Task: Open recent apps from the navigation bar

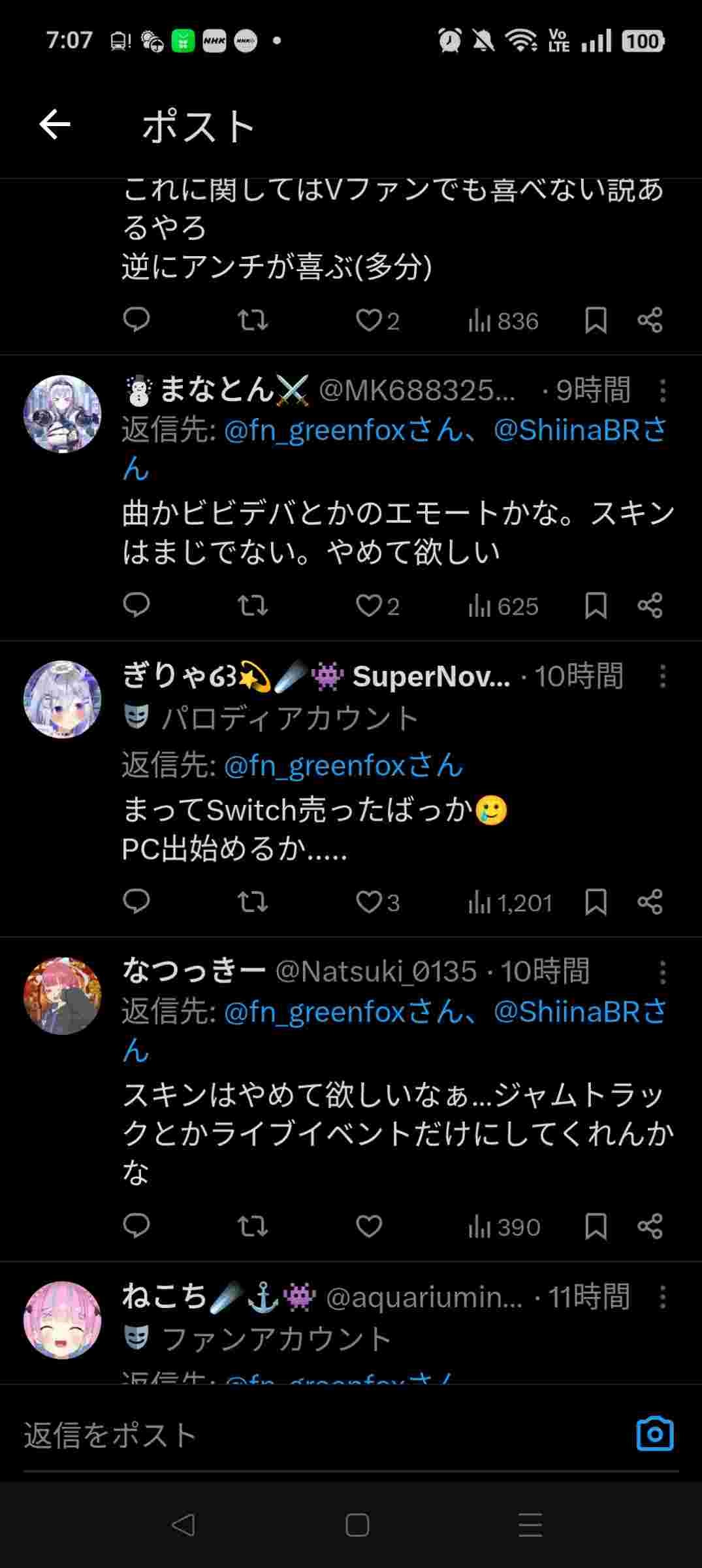Action: point(530,1526)
